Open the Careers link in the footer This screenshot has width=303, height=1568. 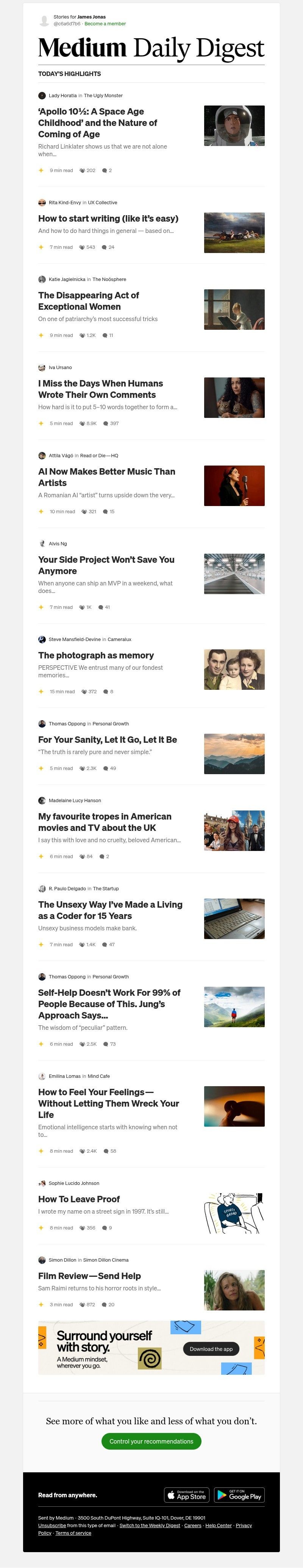pos(193,1525)
